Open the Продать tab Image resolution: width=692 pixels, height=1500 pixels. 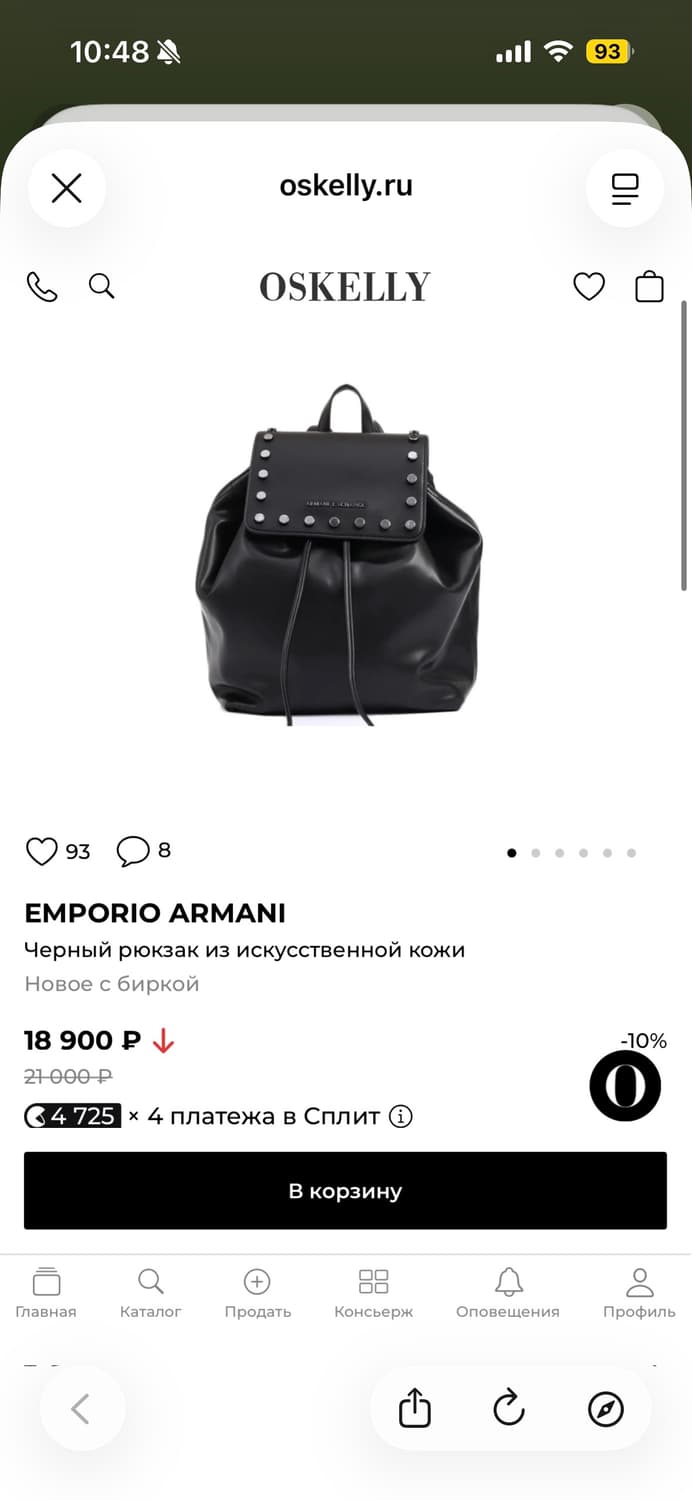pos(257,1293)
